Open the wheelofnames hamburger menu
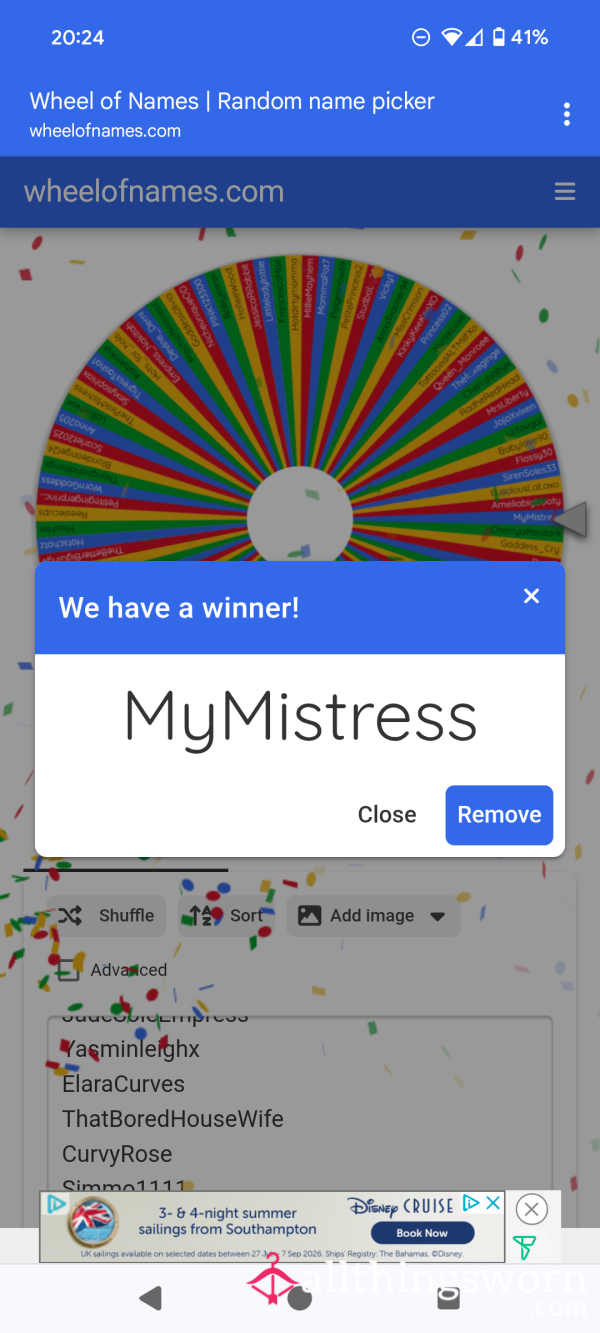This screenshot has width=600, height=1333. [565, 191]
